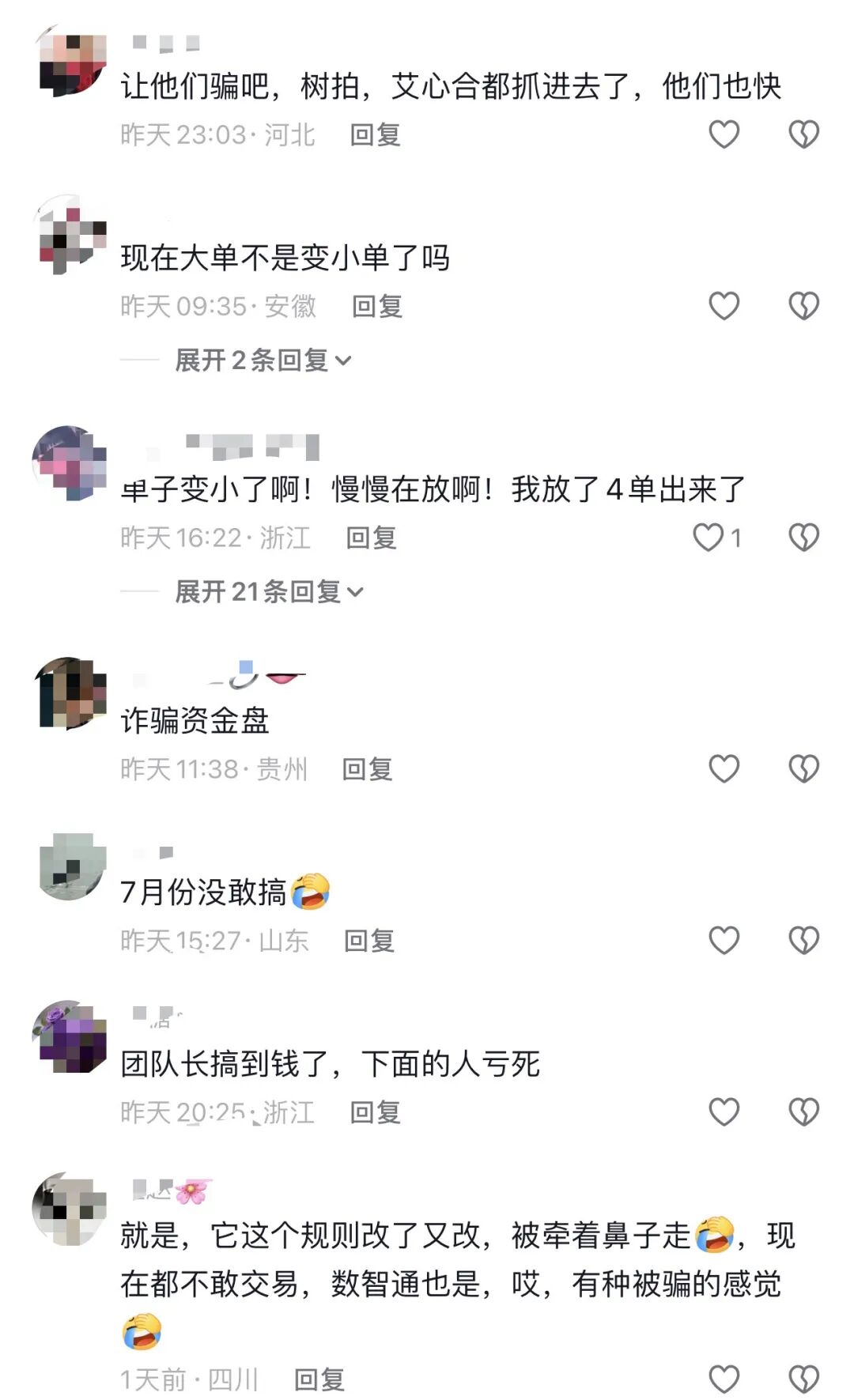This screenshot has width=854, height=1400.
Task: Like the comment about 树拍 and 艾心合
Action: click(722, 134)
